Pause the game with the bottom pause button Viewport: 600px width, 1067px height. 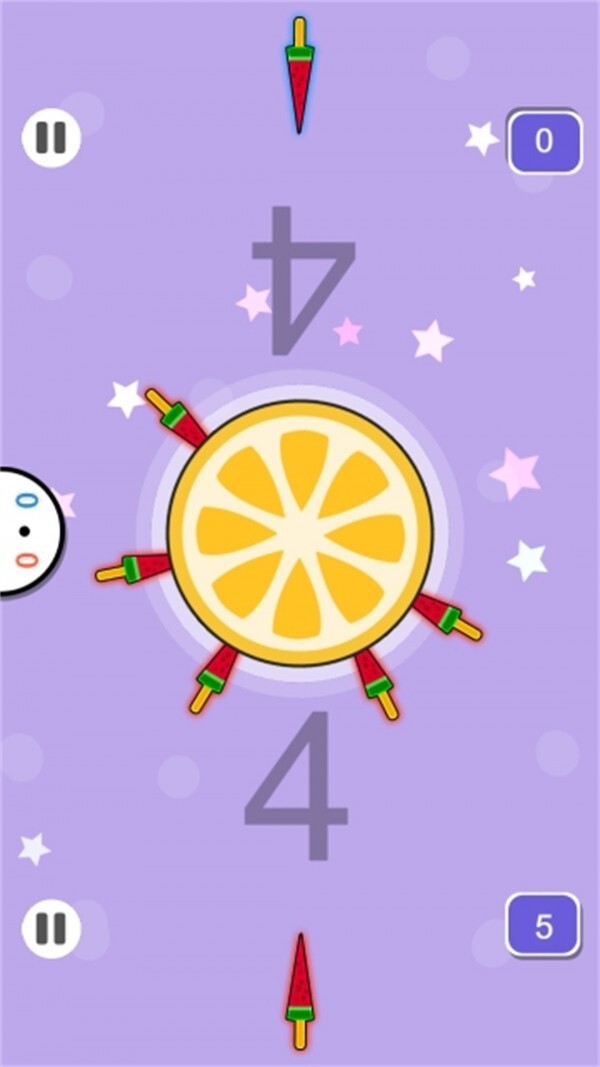(x=51, y=928)
